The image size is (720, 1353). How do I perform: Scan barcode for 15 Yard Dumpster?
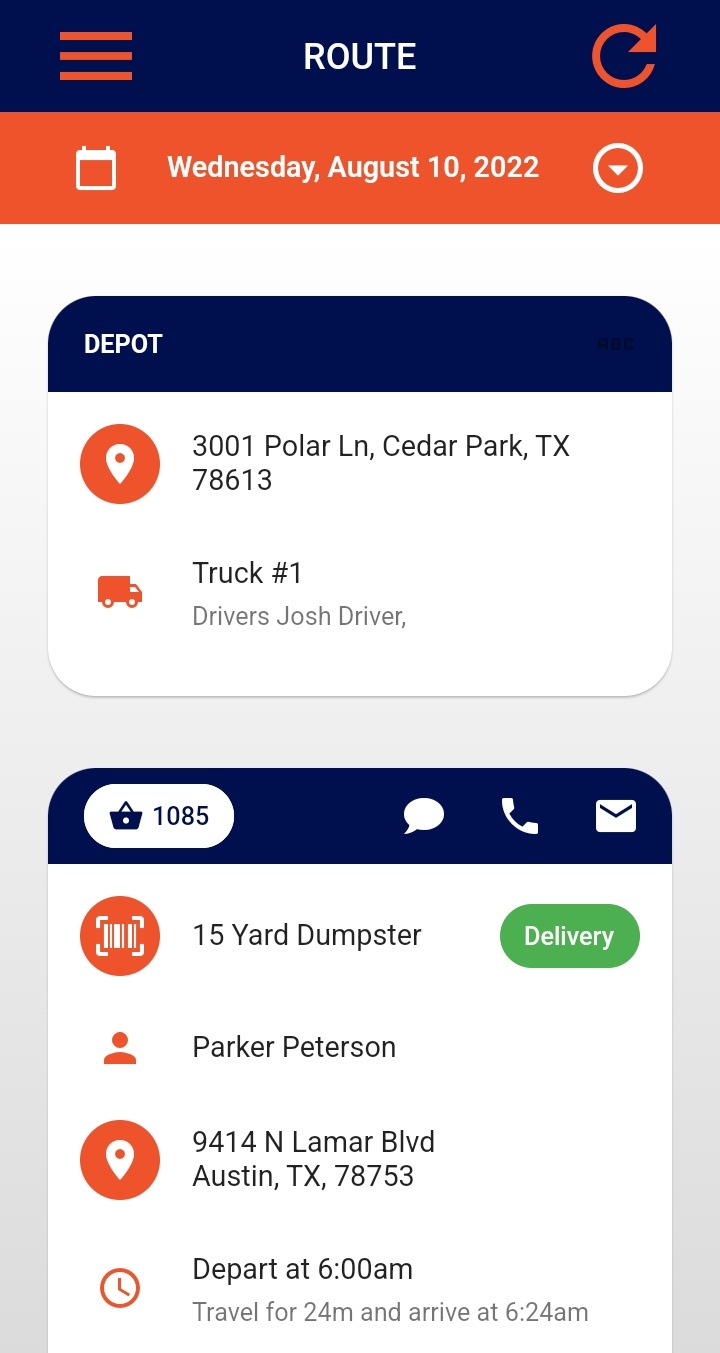[x=120, y=936]
